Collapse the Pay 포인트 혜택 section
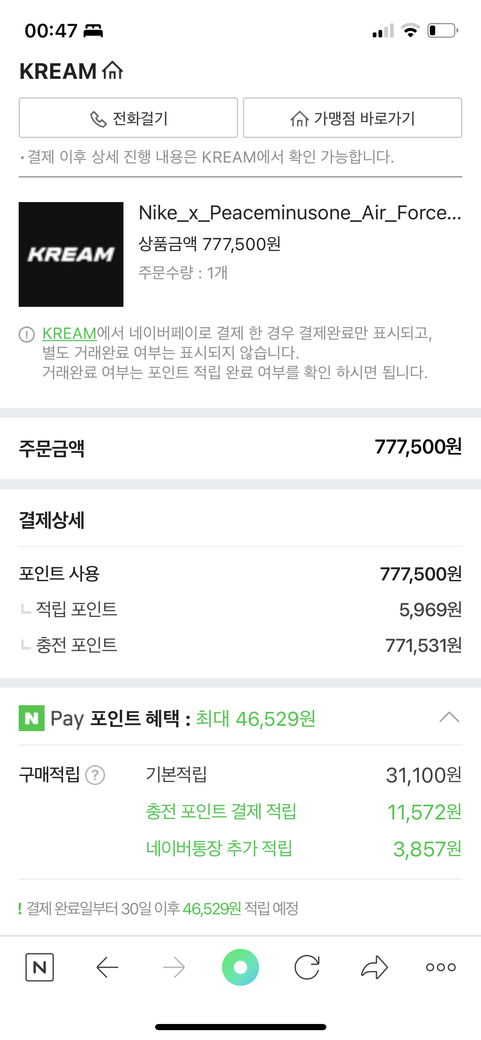Image resolution: width=481 pixels, height=1040 pixels. [449, 718]
